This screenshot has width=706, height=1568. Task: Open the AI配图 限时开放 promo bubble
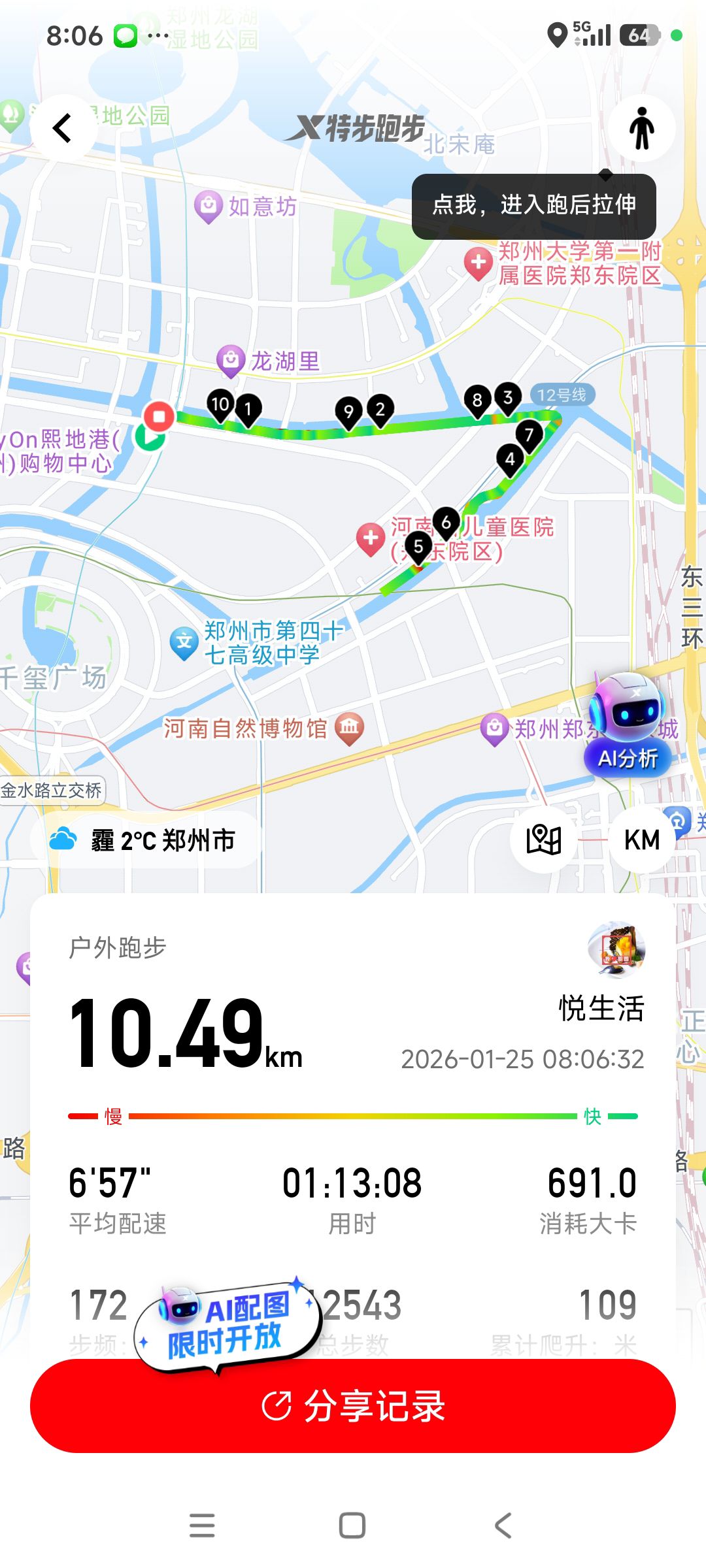pos(227,1321)
